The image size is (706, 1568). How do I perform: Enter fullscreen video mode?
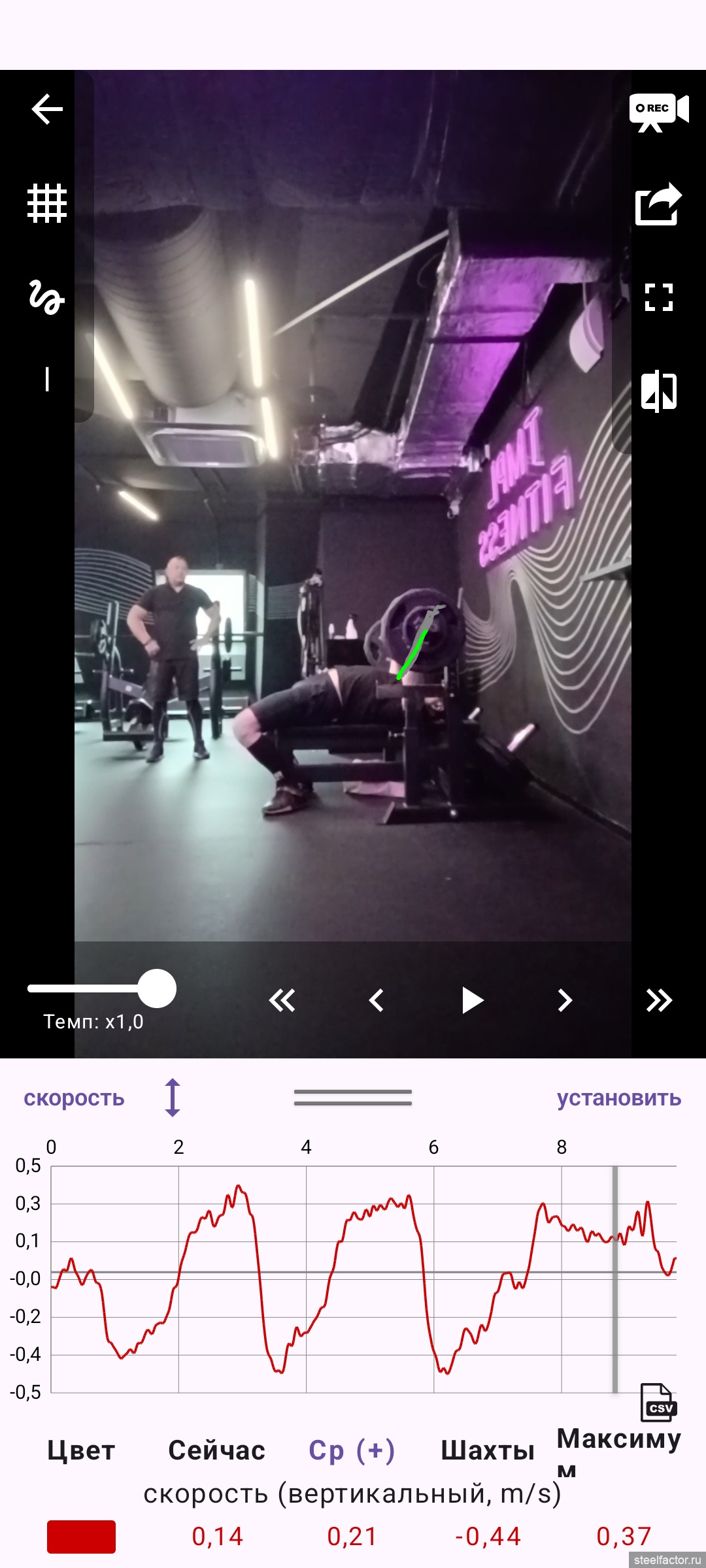coord(658,297)
